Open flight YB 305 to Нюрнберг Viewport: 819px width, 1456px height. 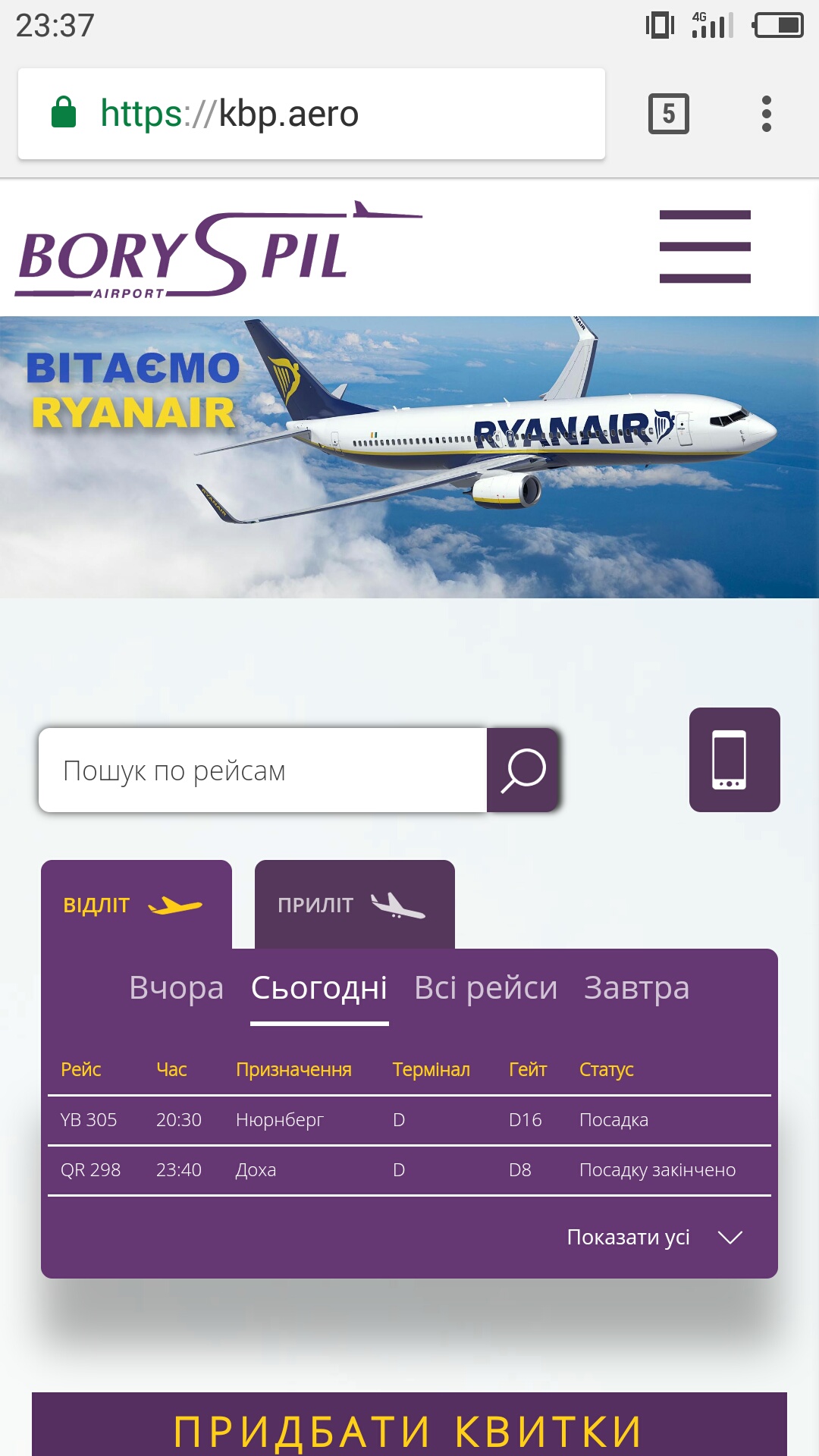[x=409, y=1120]
